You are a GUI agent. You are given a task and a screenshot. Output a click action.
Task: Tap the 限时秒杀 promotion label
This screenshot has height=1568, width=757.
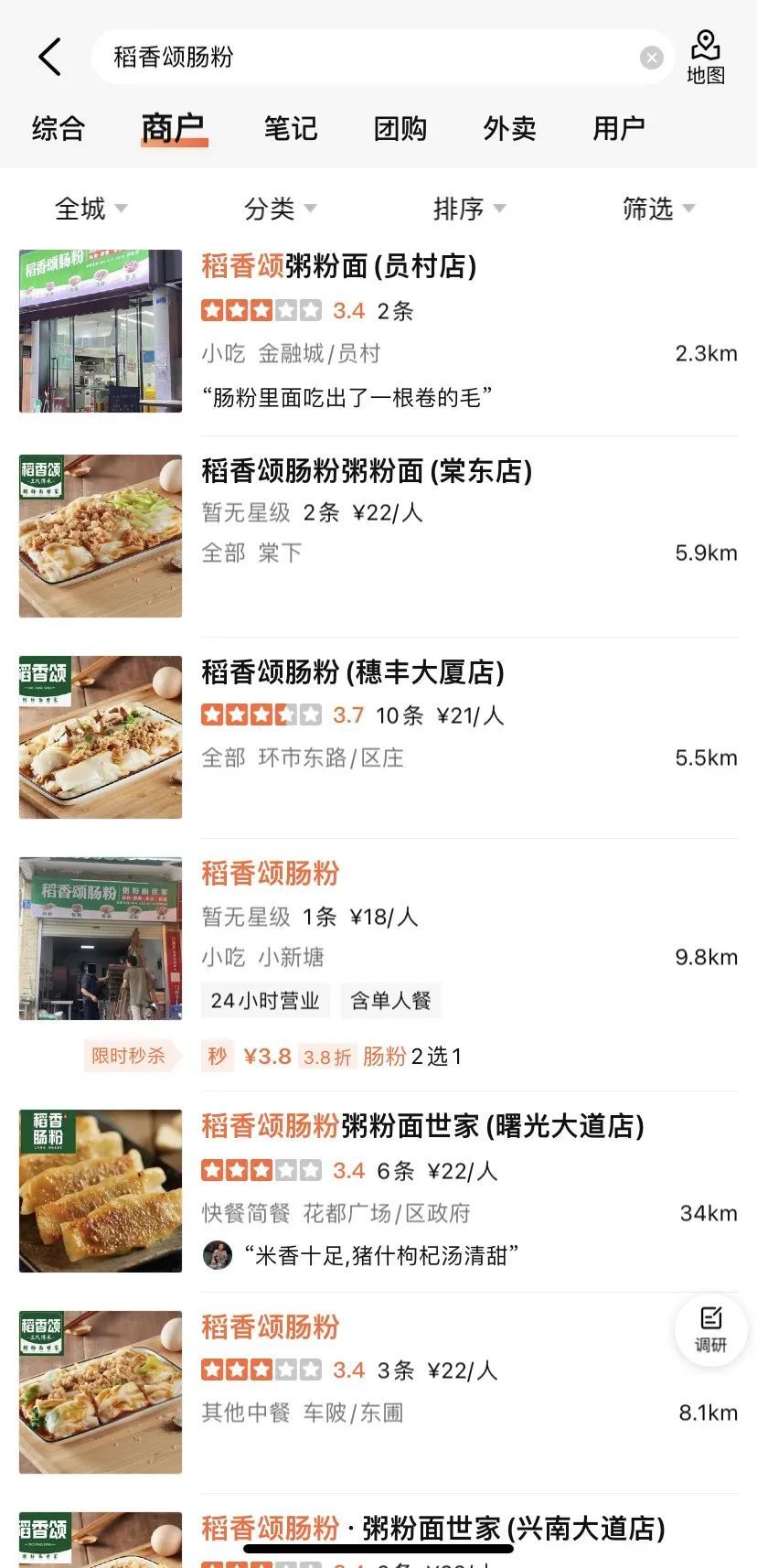(x=131, y=1056)
